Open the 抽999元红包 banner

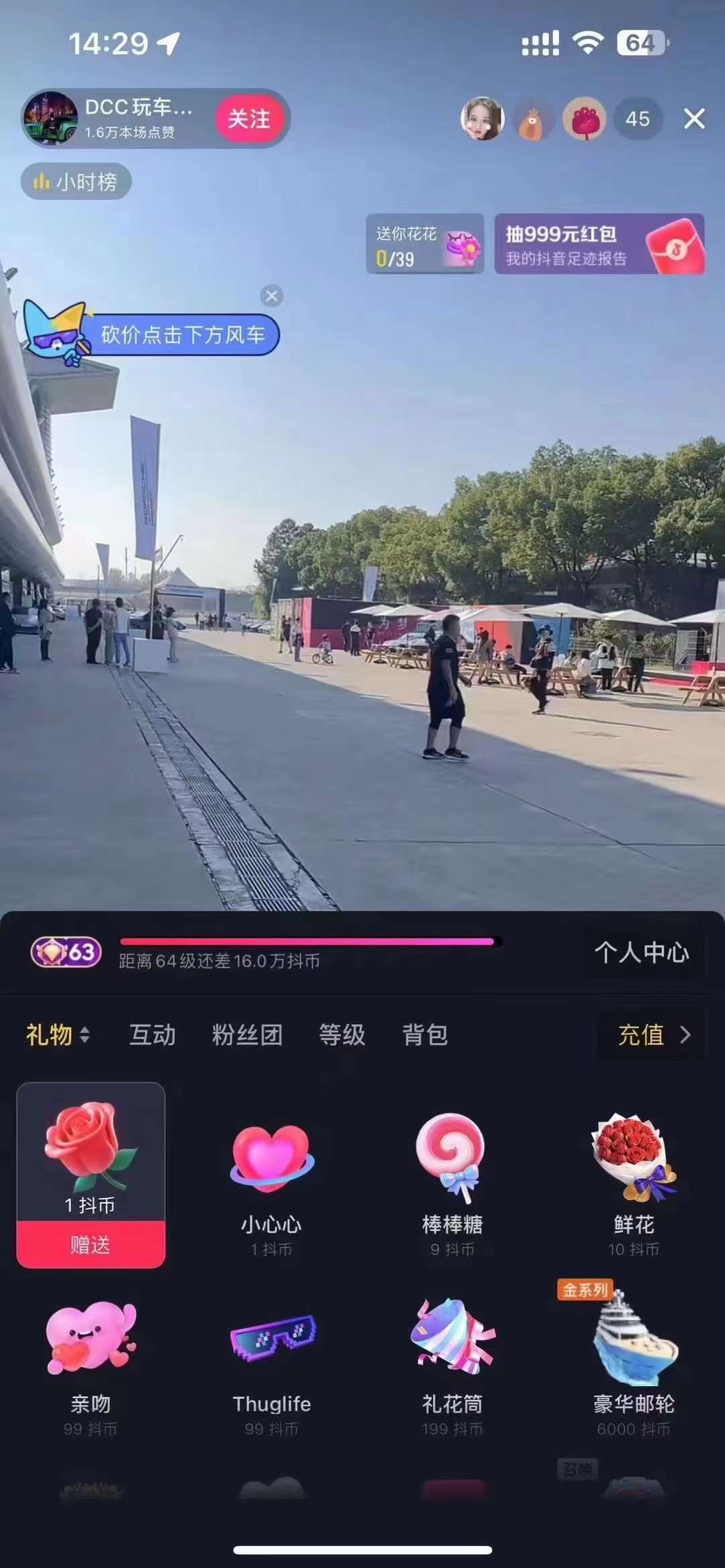tap(599, 244)
